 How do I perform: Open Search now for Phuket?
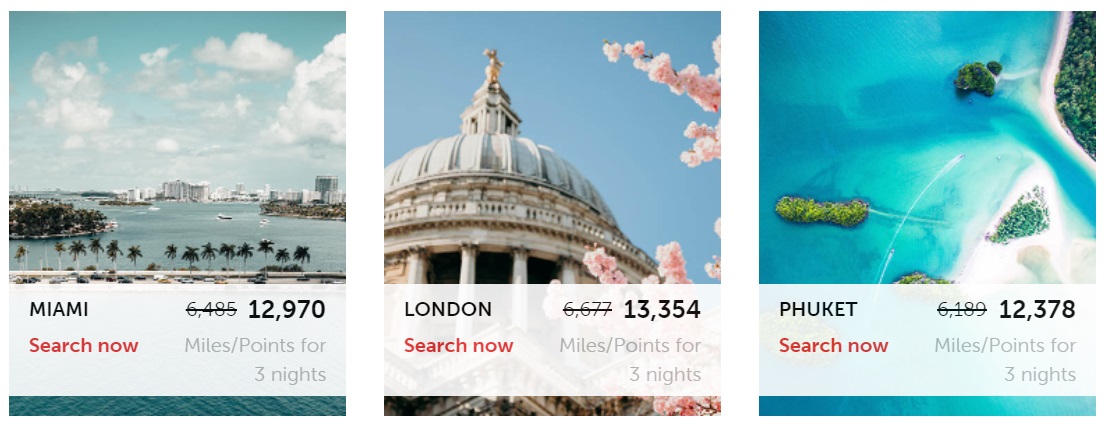coord(833,346)
